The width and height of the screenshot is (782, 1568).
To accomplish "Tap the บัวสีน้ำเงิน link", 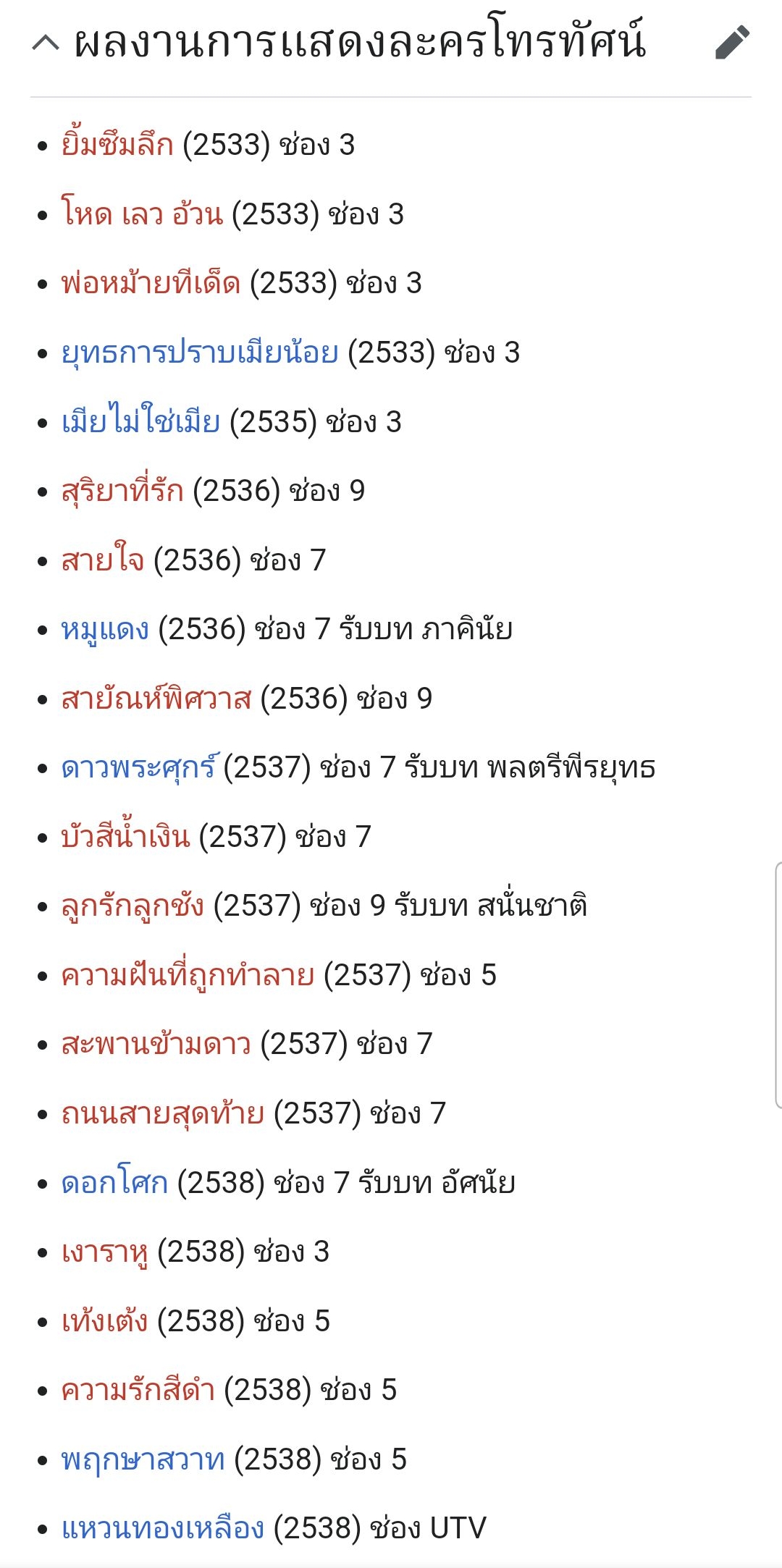I will 125,836.
